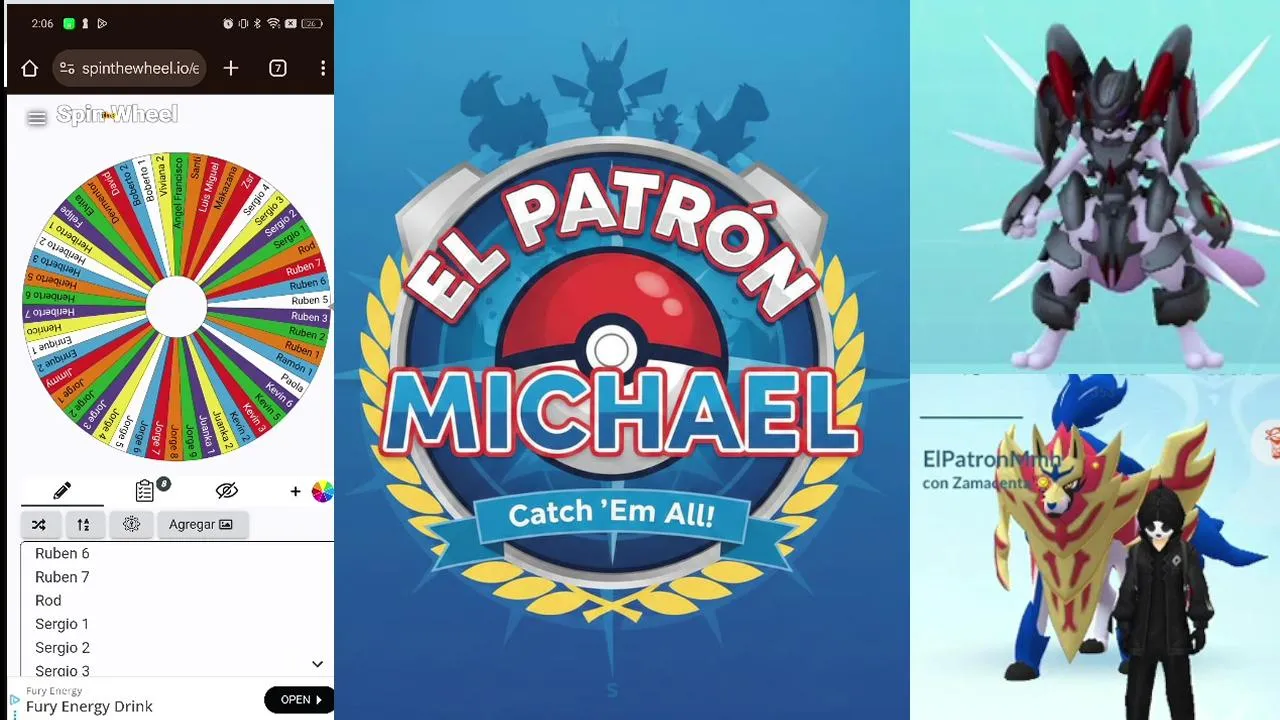Screen dimensions: 1280x720
Task: Spin the wheel by tapping its center
Action: point(176,306)
